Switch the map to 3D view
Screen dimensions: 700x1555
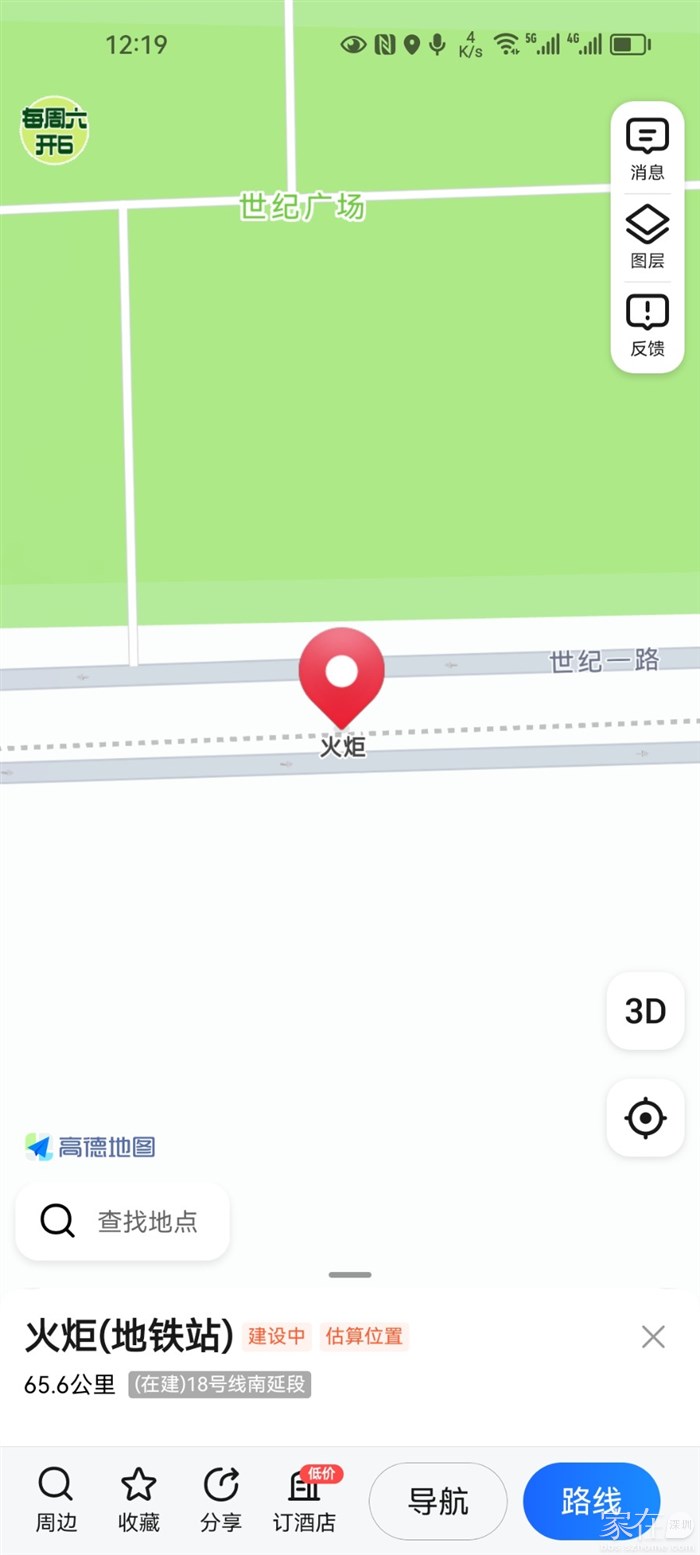pyautogui.click(x=645, y=1011)
